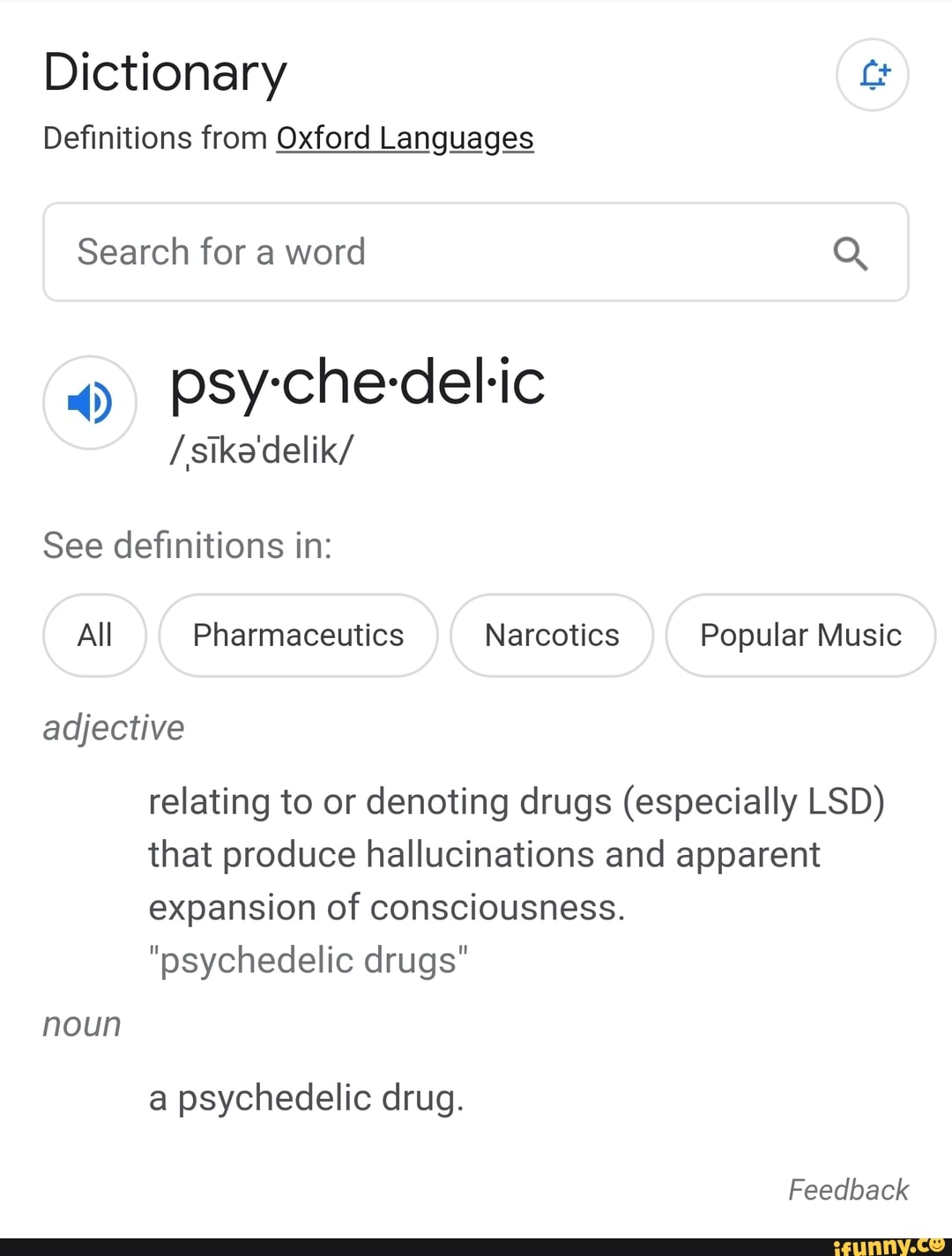The image size is (952, 1256).
Task: Send Feedback on this dictionary card
Action: pos(847,1190)
